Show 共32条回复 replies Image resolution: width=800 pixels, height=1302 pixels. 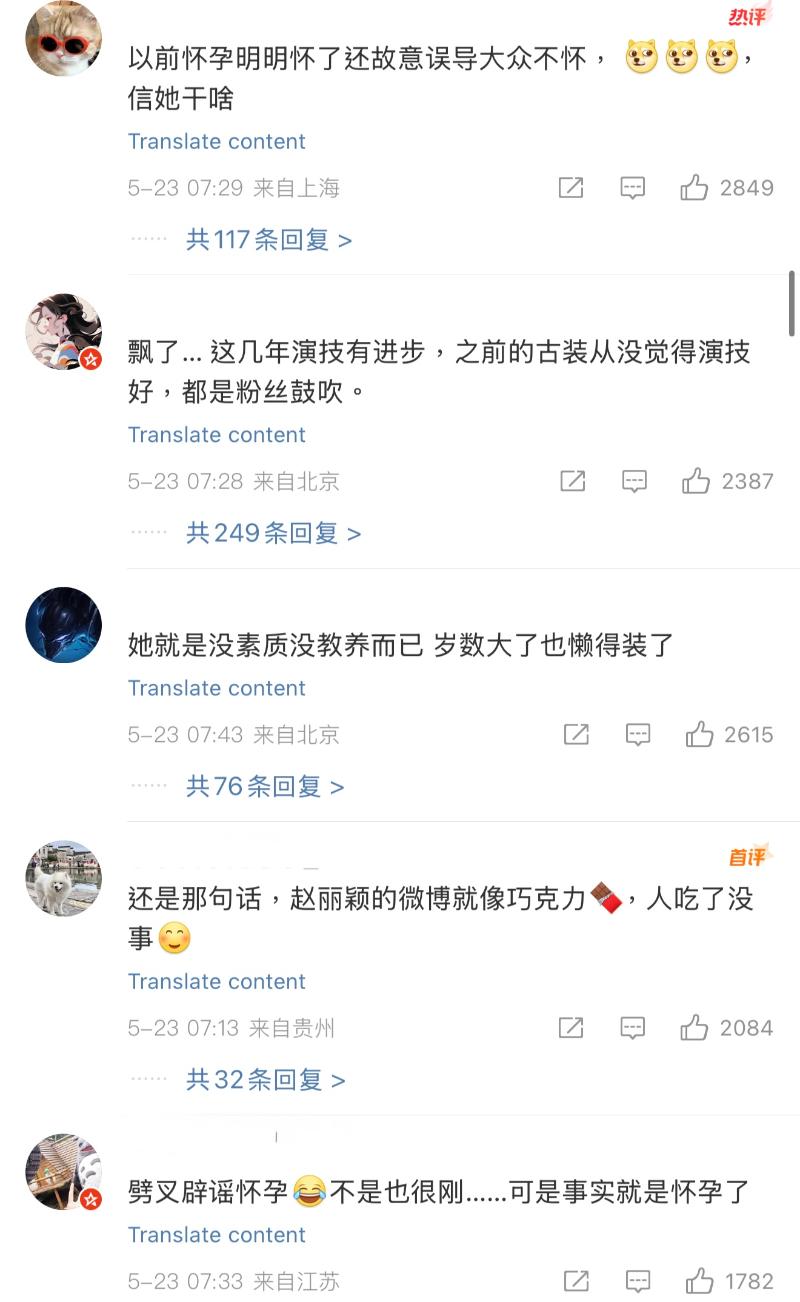click(x=265, y=1080)
